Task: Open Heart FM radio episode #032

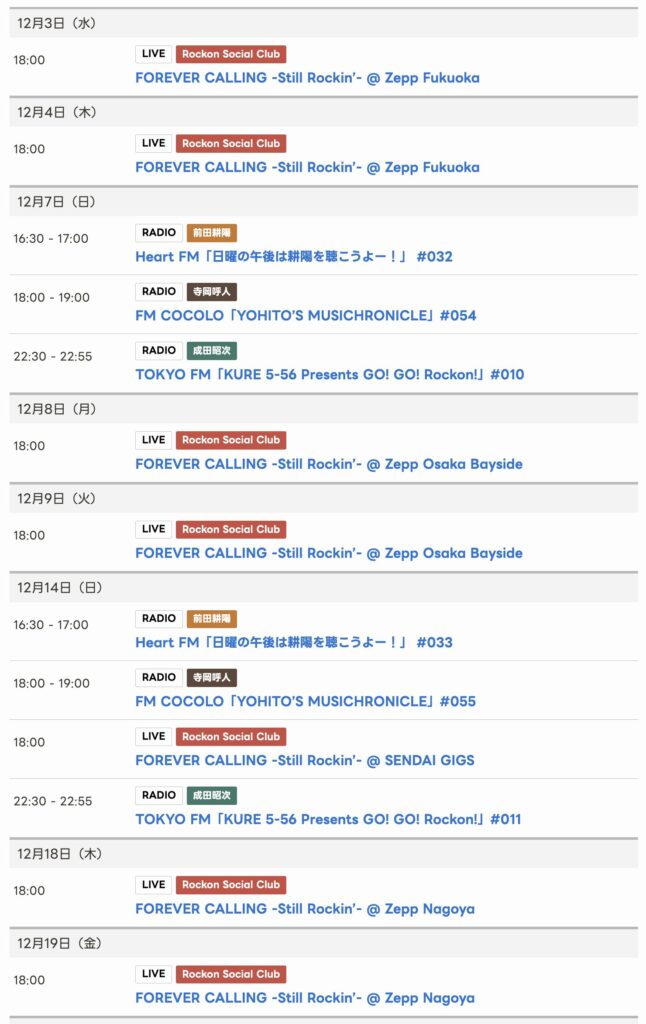Action: pyautogui.click(x=294, y=256)
